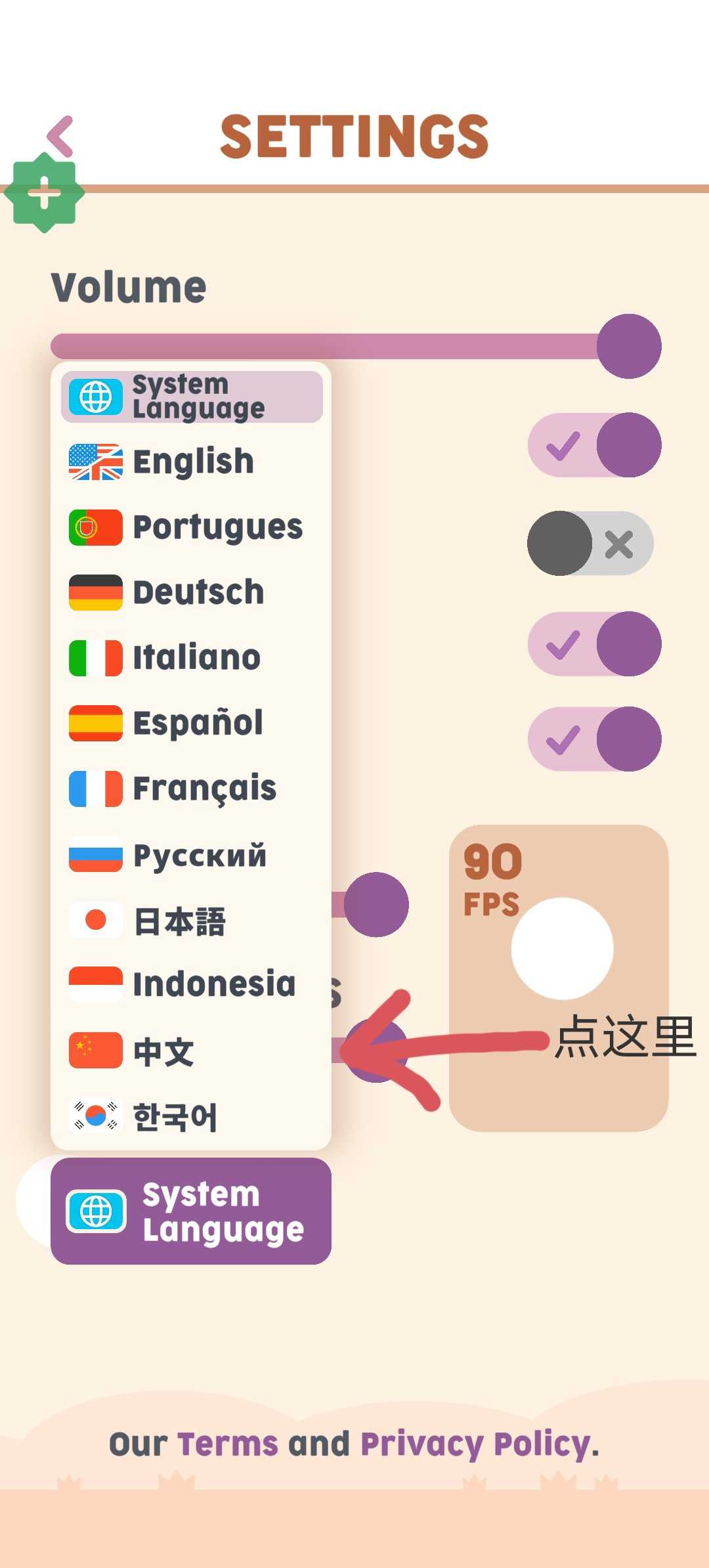This screenshot has width=709, height=1568.
Task: Enable the gray switched-off toggle
Action: (590, 544)
